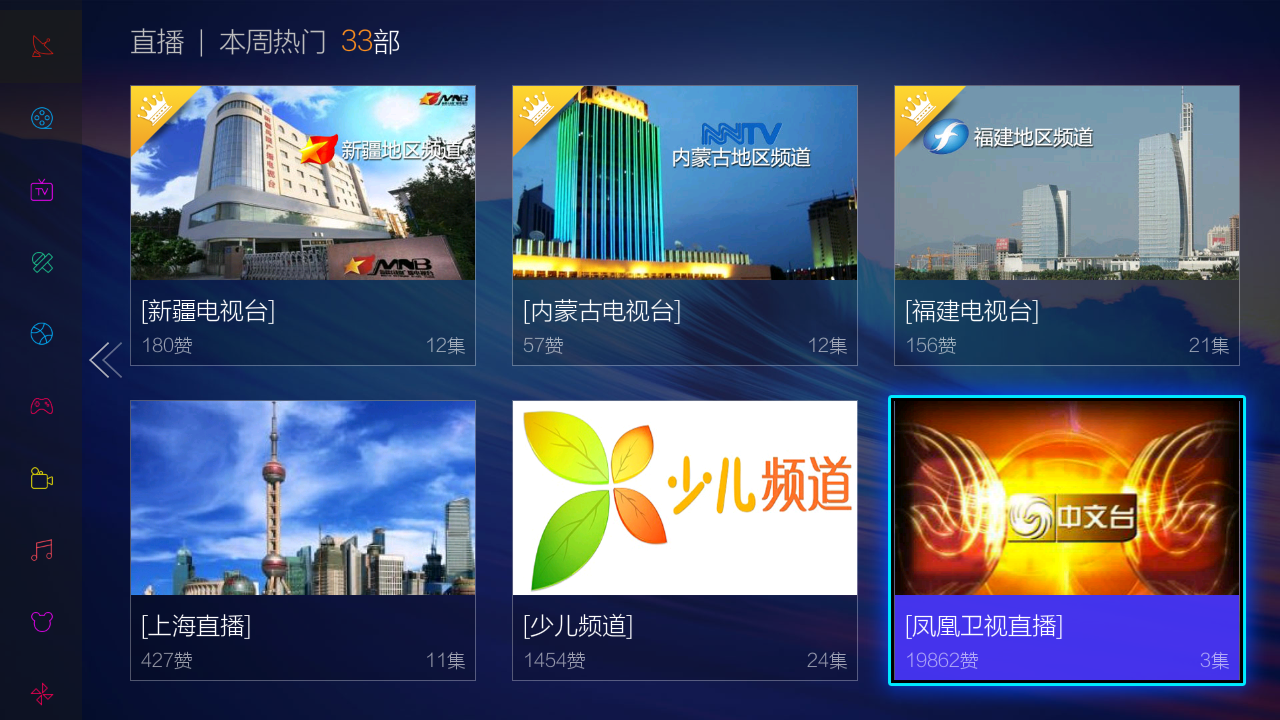Open the satellite dish live category
The height and width of the screenshot is (720, 1280).
[41, 46]
